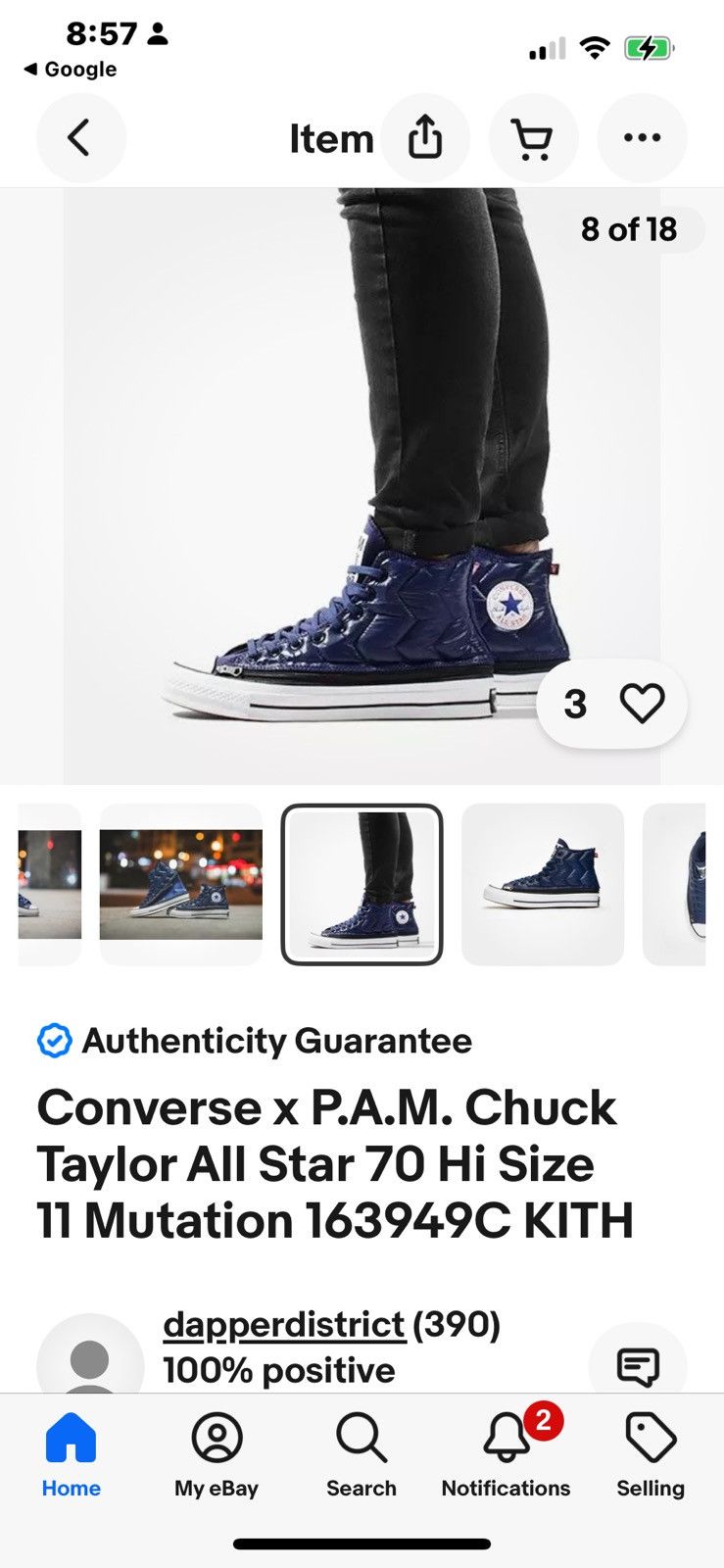Open the shopping cart
Image resolution: width=724 pixels, height=1568 pixels.
click(532, 137)
